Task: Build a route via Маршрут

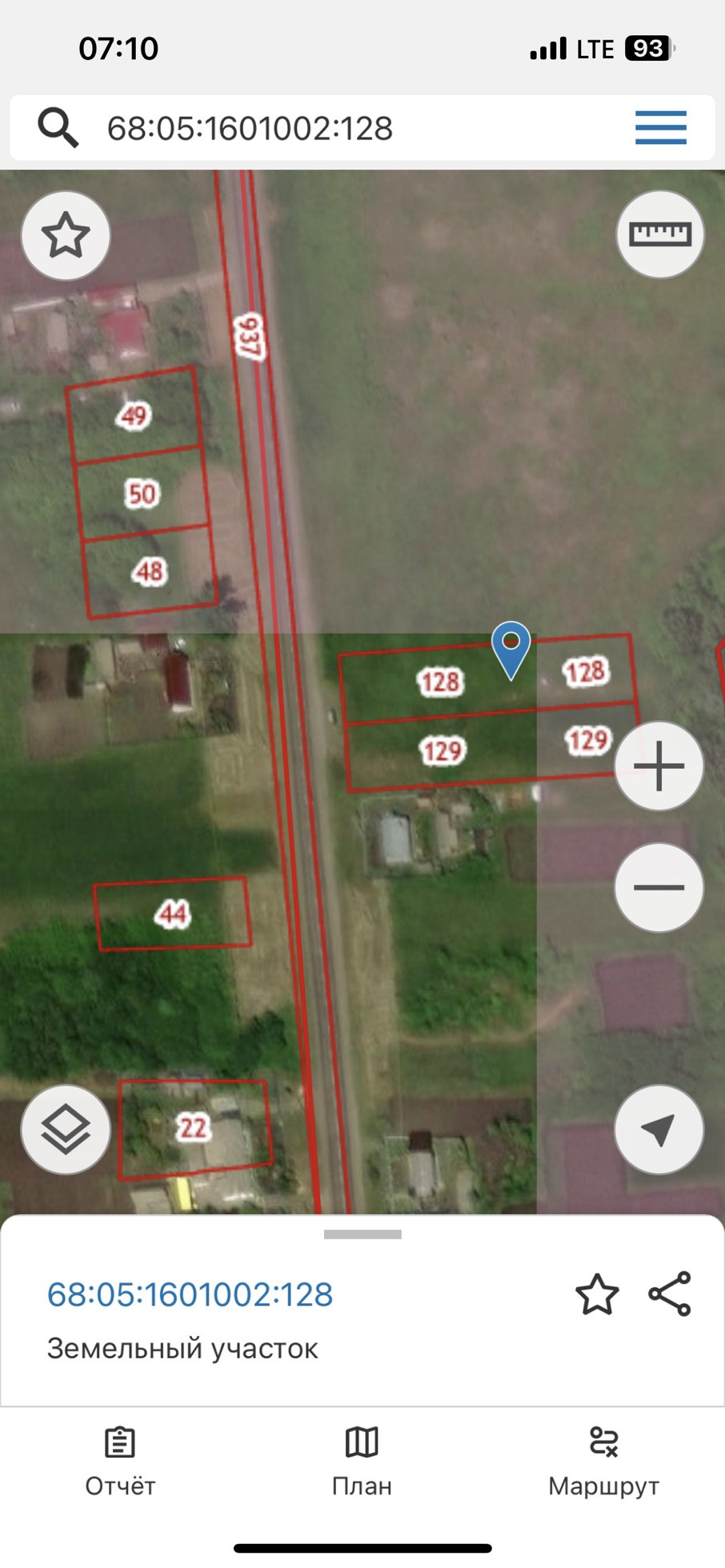Action: coord(603,1462)
